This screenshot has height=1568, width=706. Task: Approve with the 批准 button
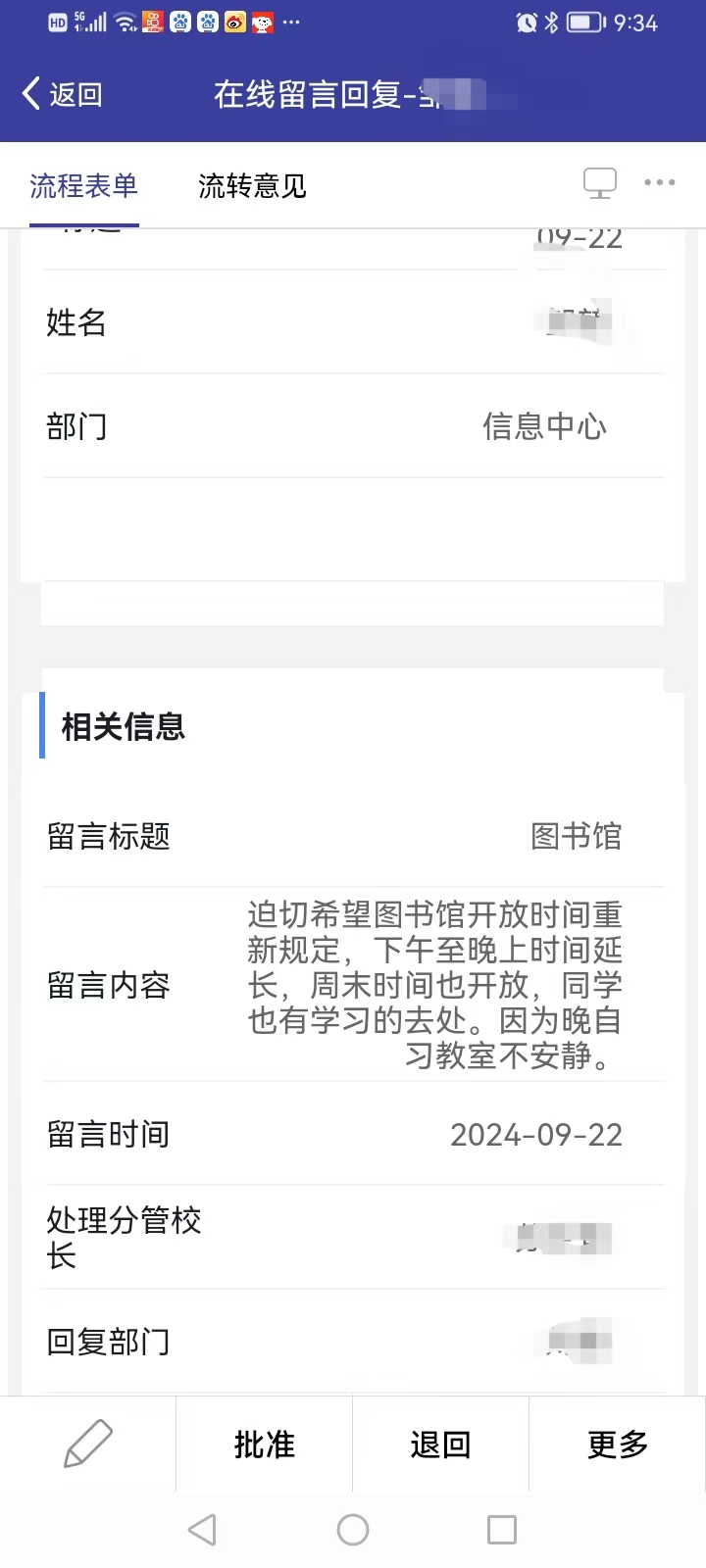tap(265, 1445)
